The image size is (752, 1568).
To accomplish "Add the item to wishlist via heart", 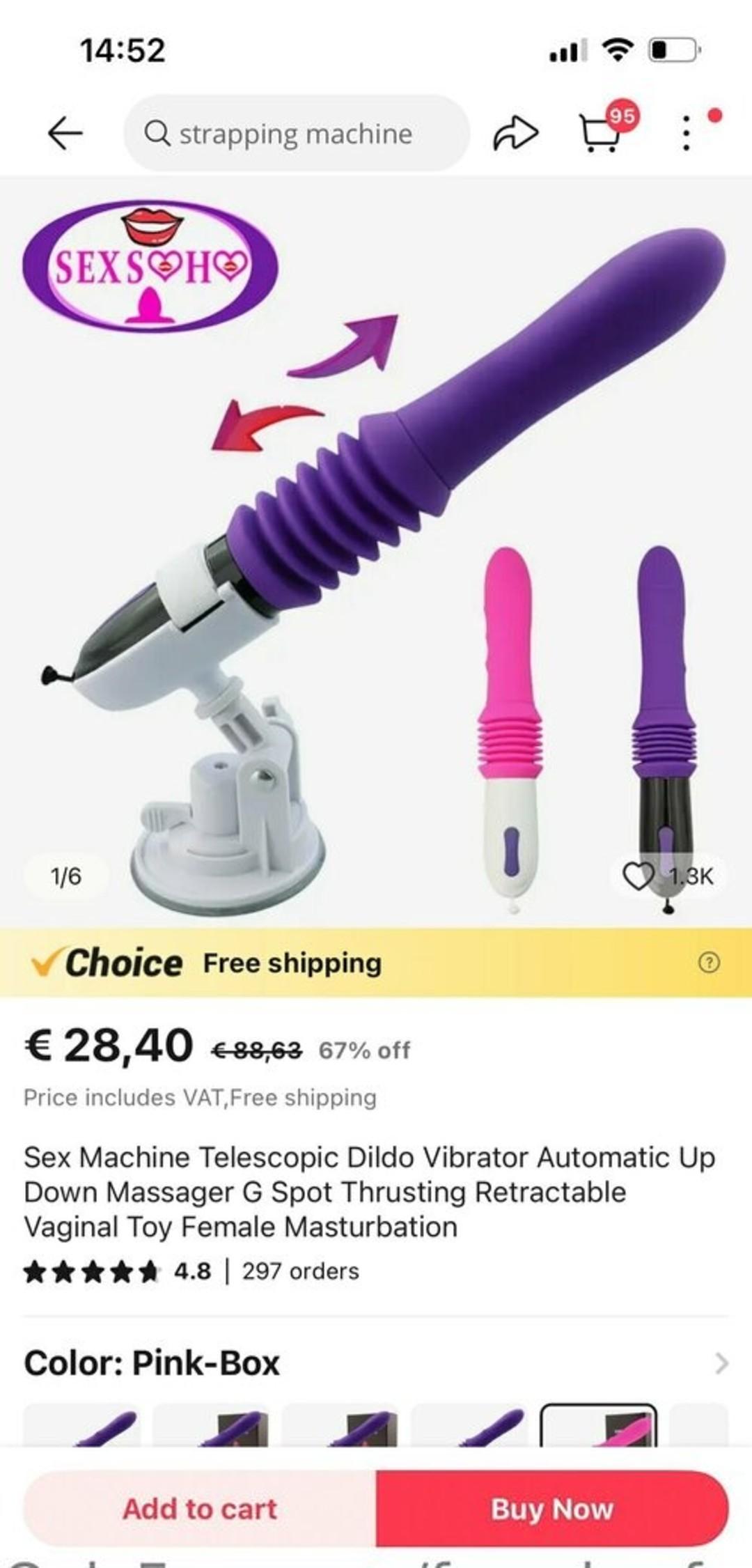I will pyautogui.click(x=638, y=876).
